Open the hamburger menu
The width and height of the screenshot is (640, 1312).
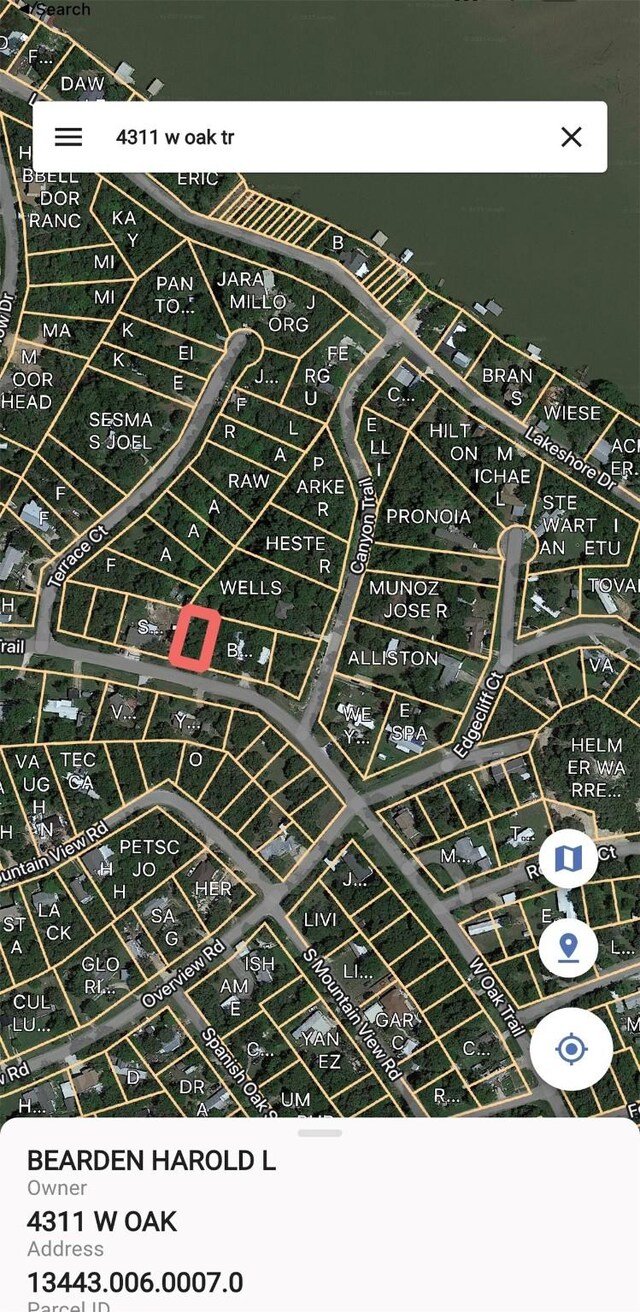[x=68, y=137]
